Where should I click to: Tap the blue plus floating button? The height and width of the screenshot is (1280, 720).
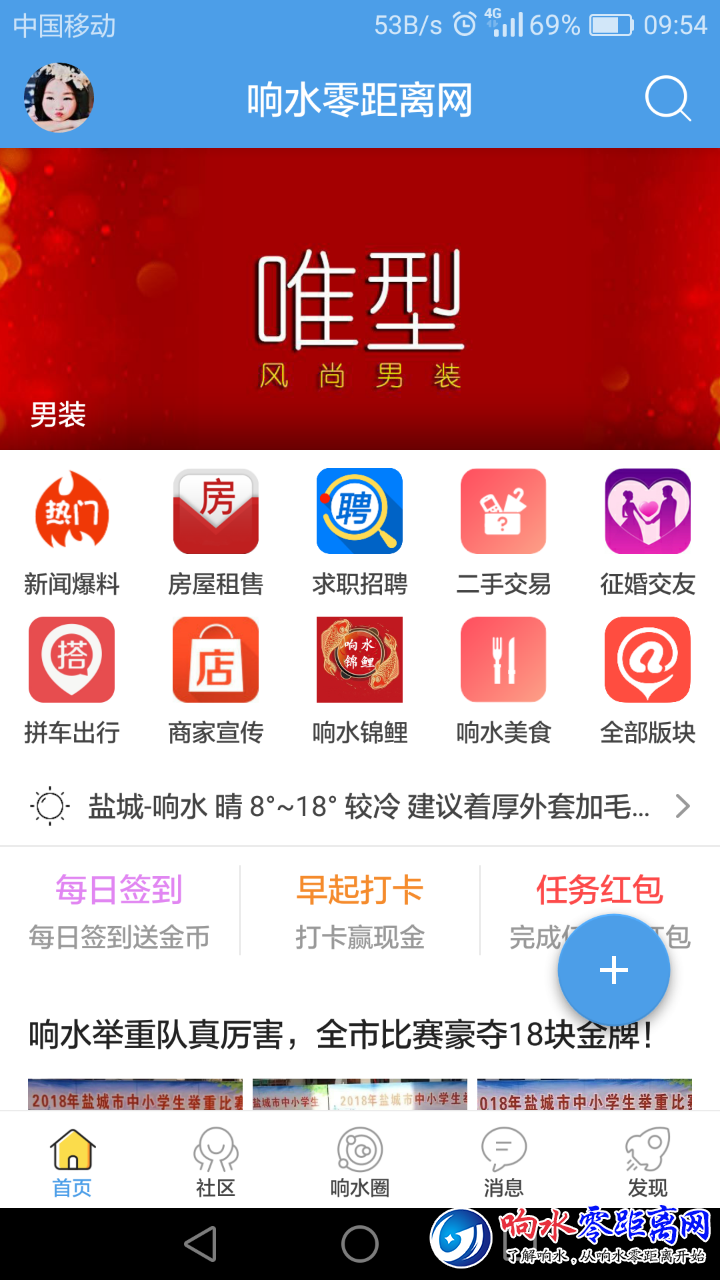point(613,970)
